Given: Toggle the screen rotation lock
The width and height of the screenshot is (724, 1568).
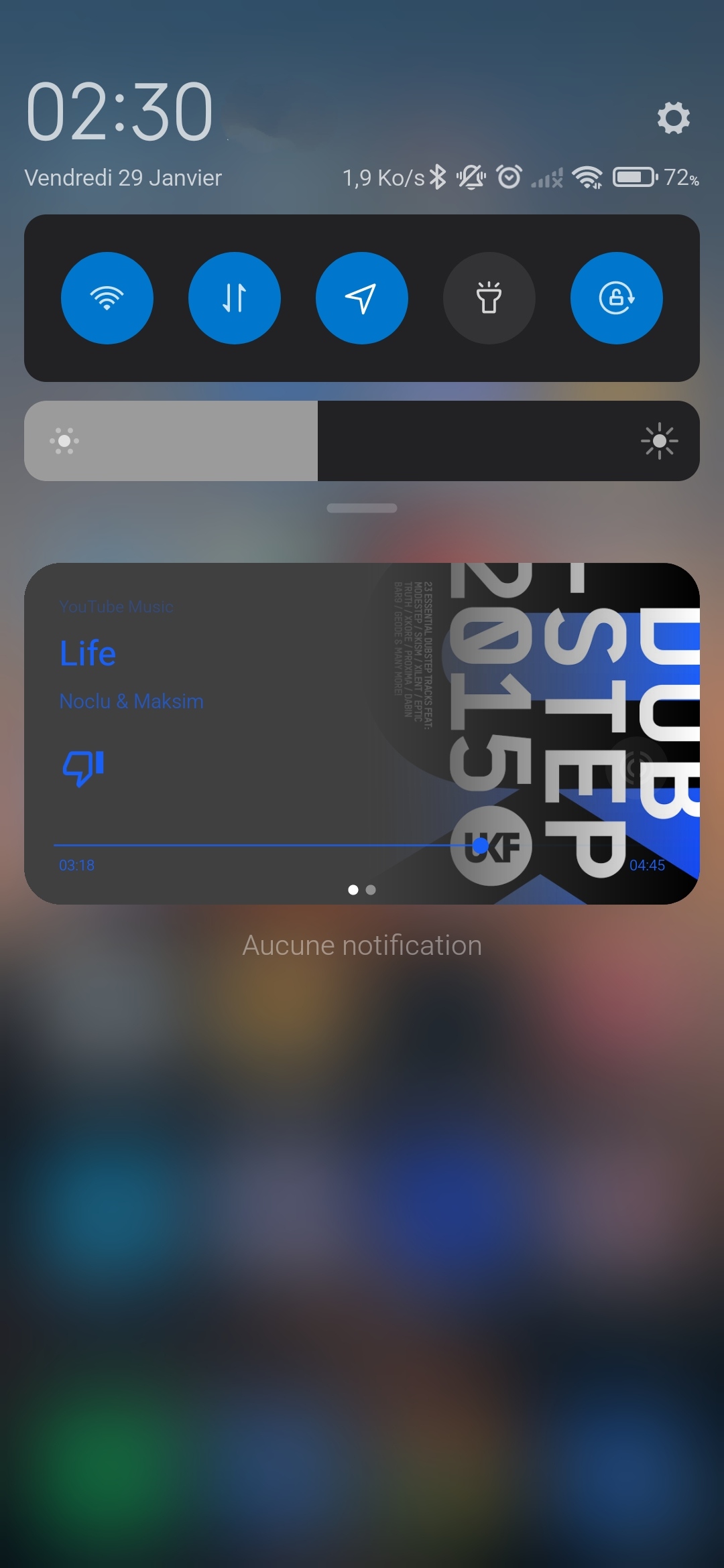Looking at the screenshot, I should point(617,298).
